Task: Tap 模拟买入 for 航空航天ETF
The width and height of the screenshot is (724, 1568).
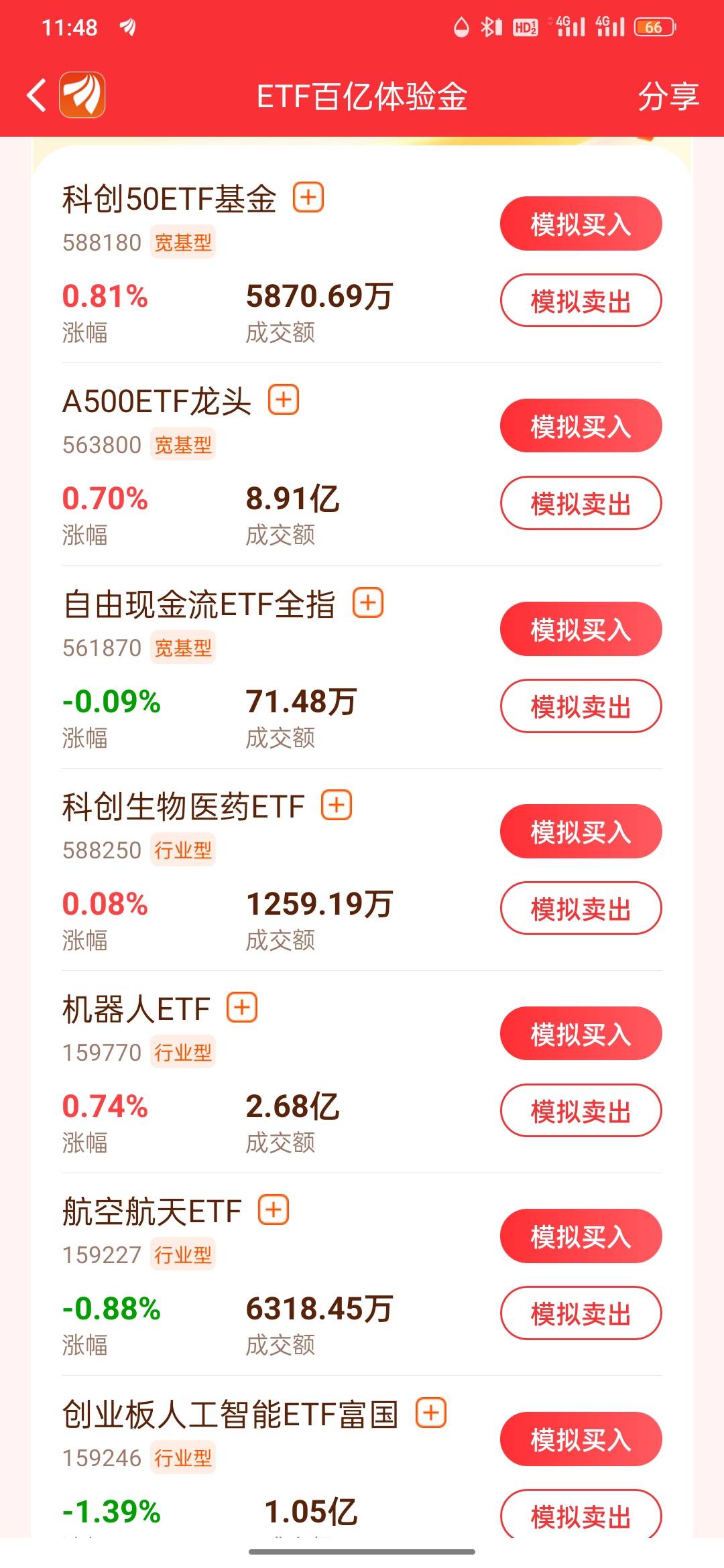Action: [x=581, y=1236]
